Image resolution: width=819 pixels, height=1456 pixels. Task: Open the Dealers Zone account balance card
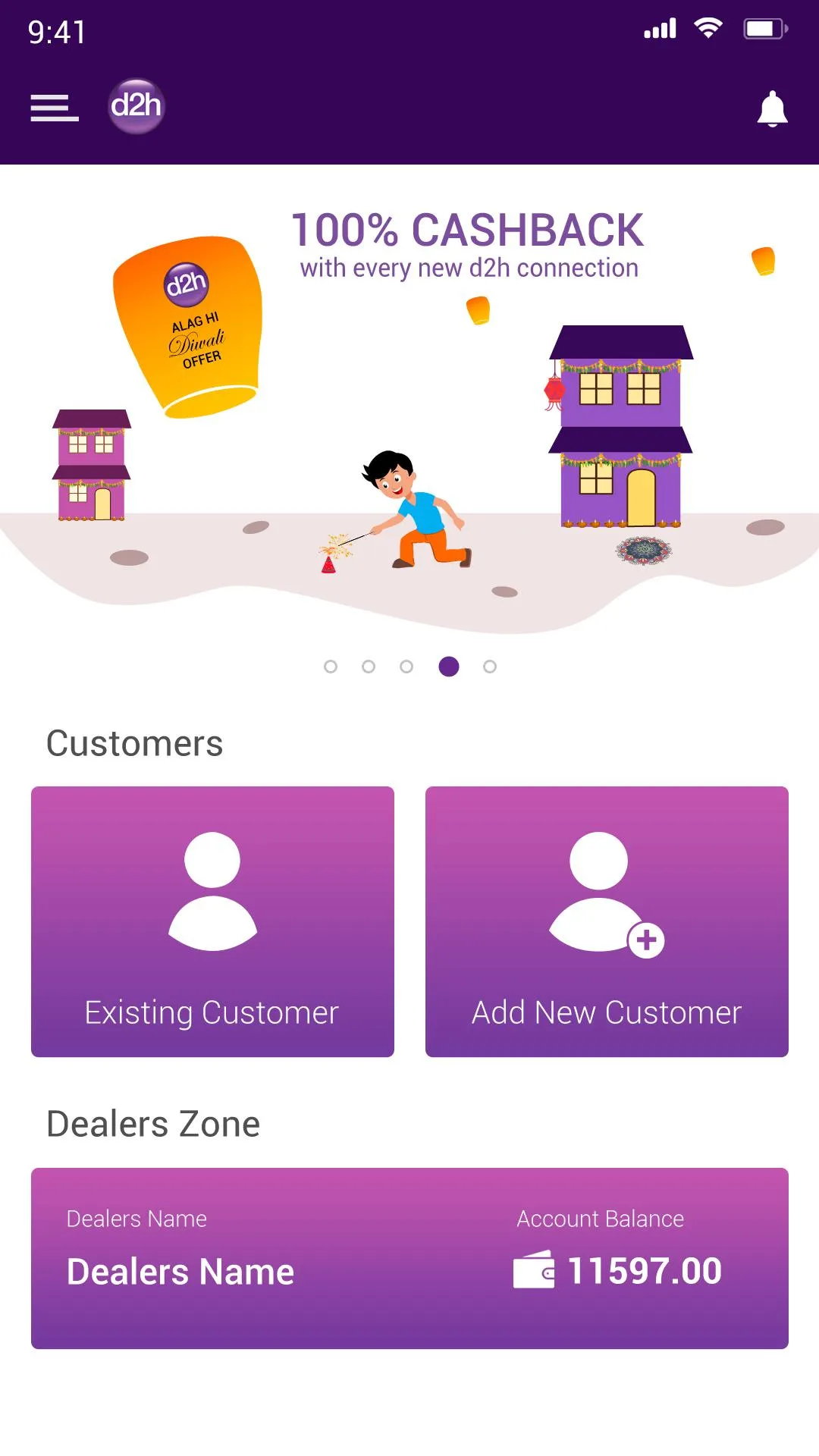click(409, 1258)
